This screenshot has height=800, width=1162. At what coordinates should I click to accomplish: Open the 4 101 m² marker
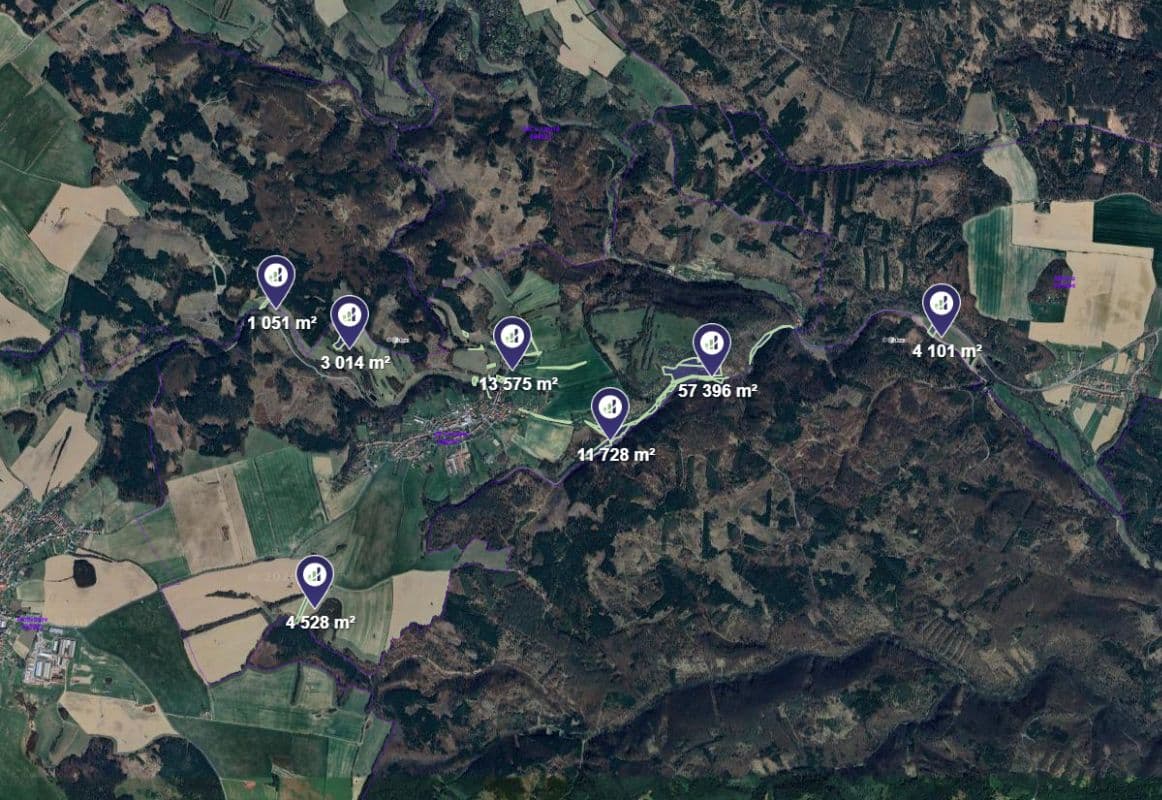click(x=940, y=306)
